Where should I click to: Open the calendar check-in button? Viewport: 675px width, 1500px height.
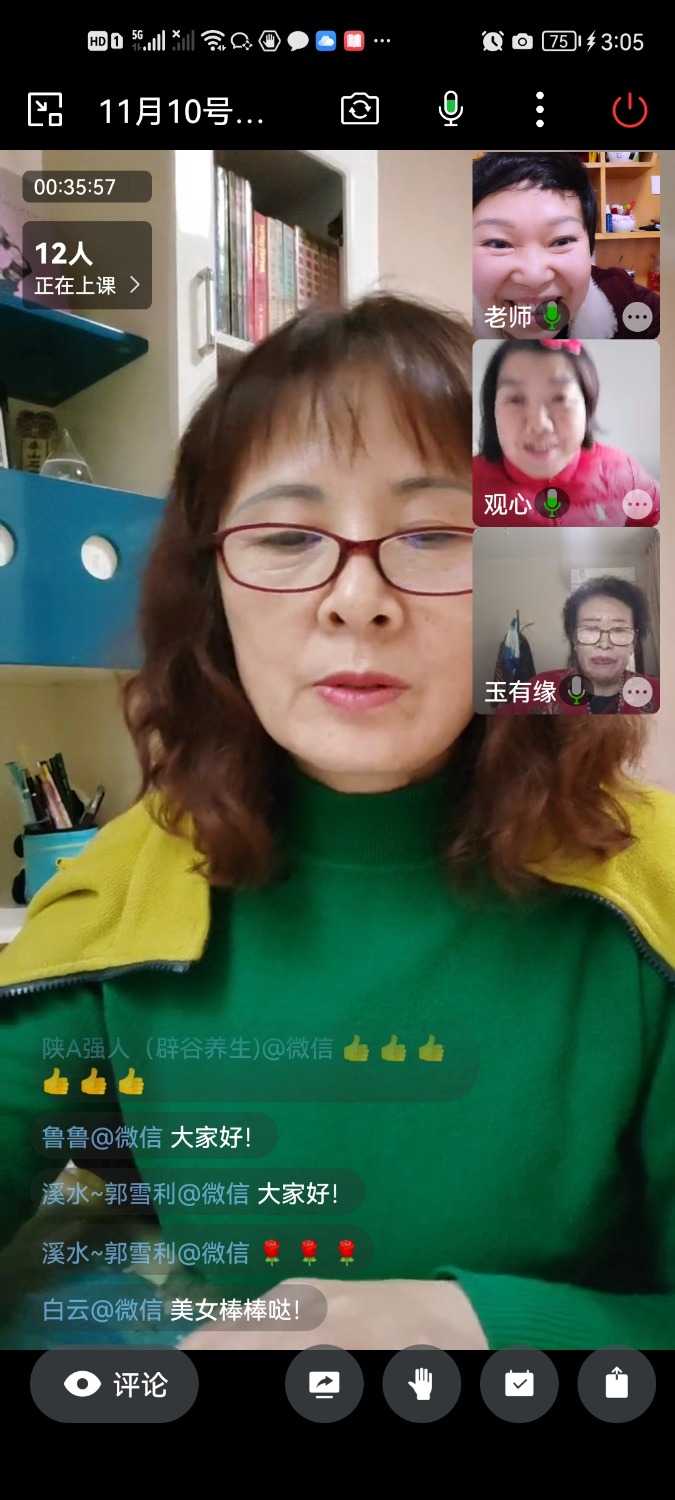point(519,1384)
